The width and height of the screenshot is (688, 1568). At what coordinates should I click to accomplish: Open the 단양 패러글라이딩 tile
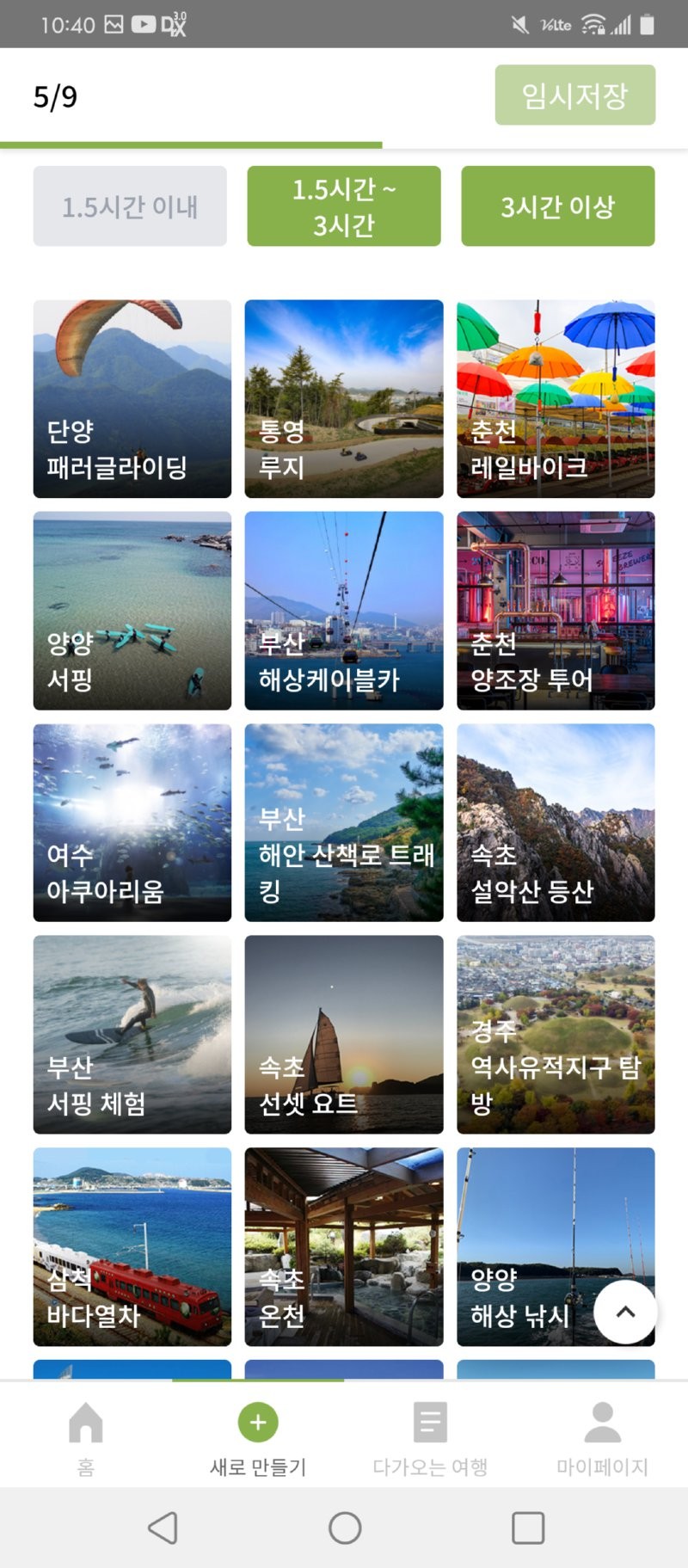[132, 398]
